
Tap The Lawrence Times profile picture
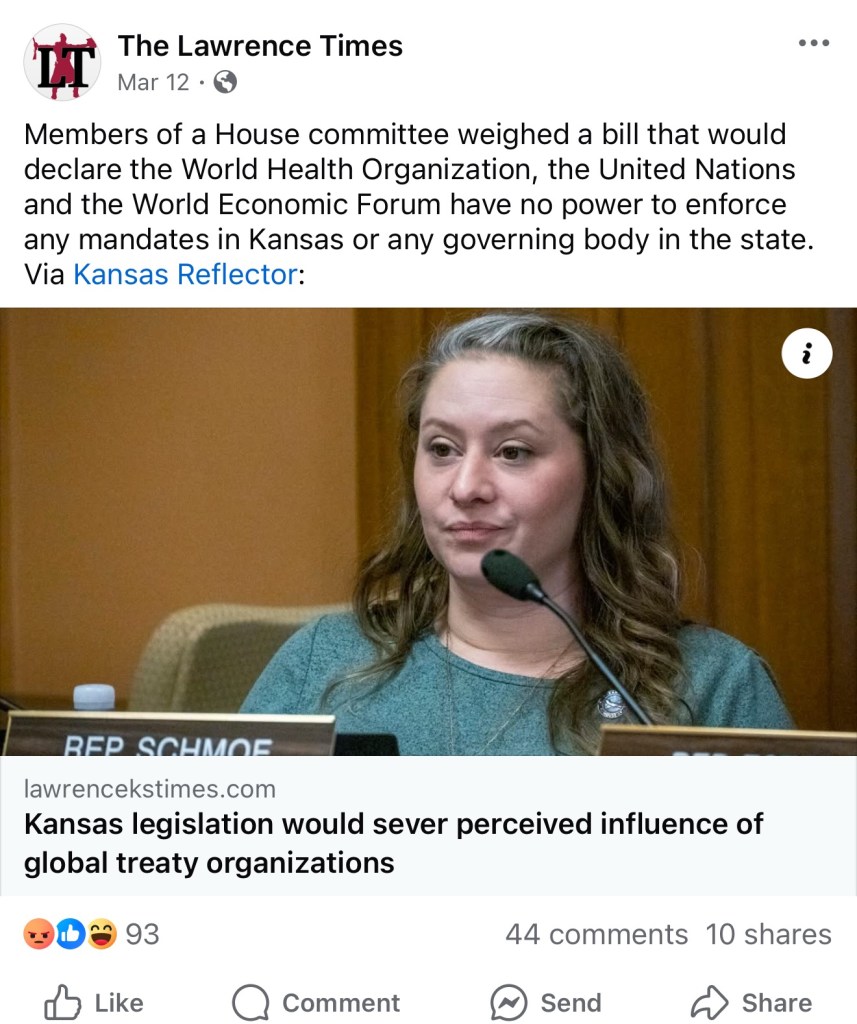(61, 62)
